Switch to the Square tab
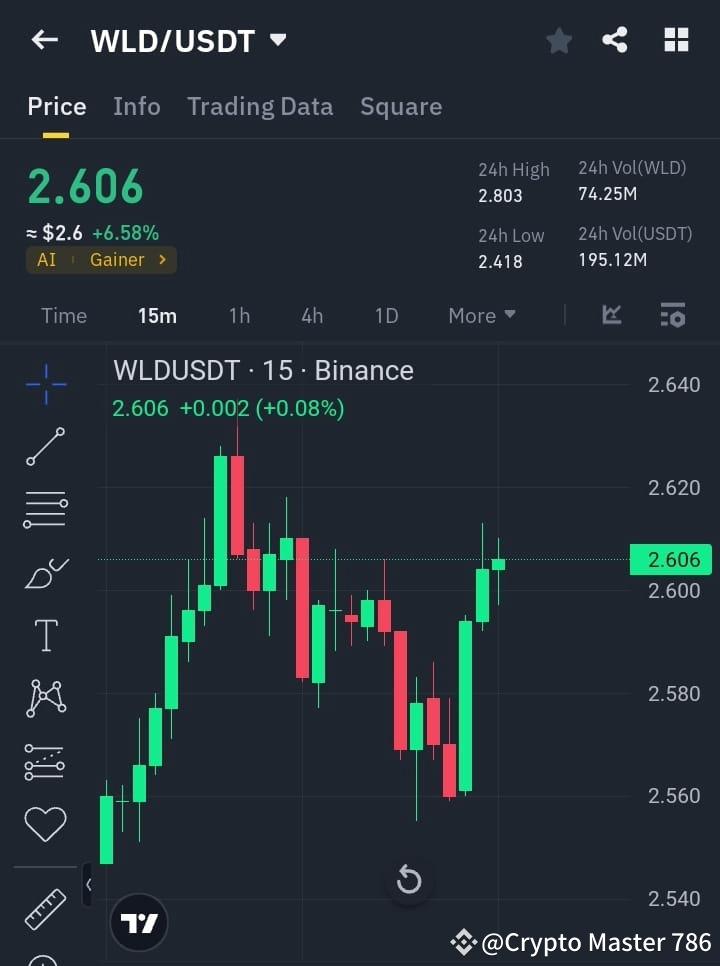The image size is (720, 966). [x=400, y=106]
